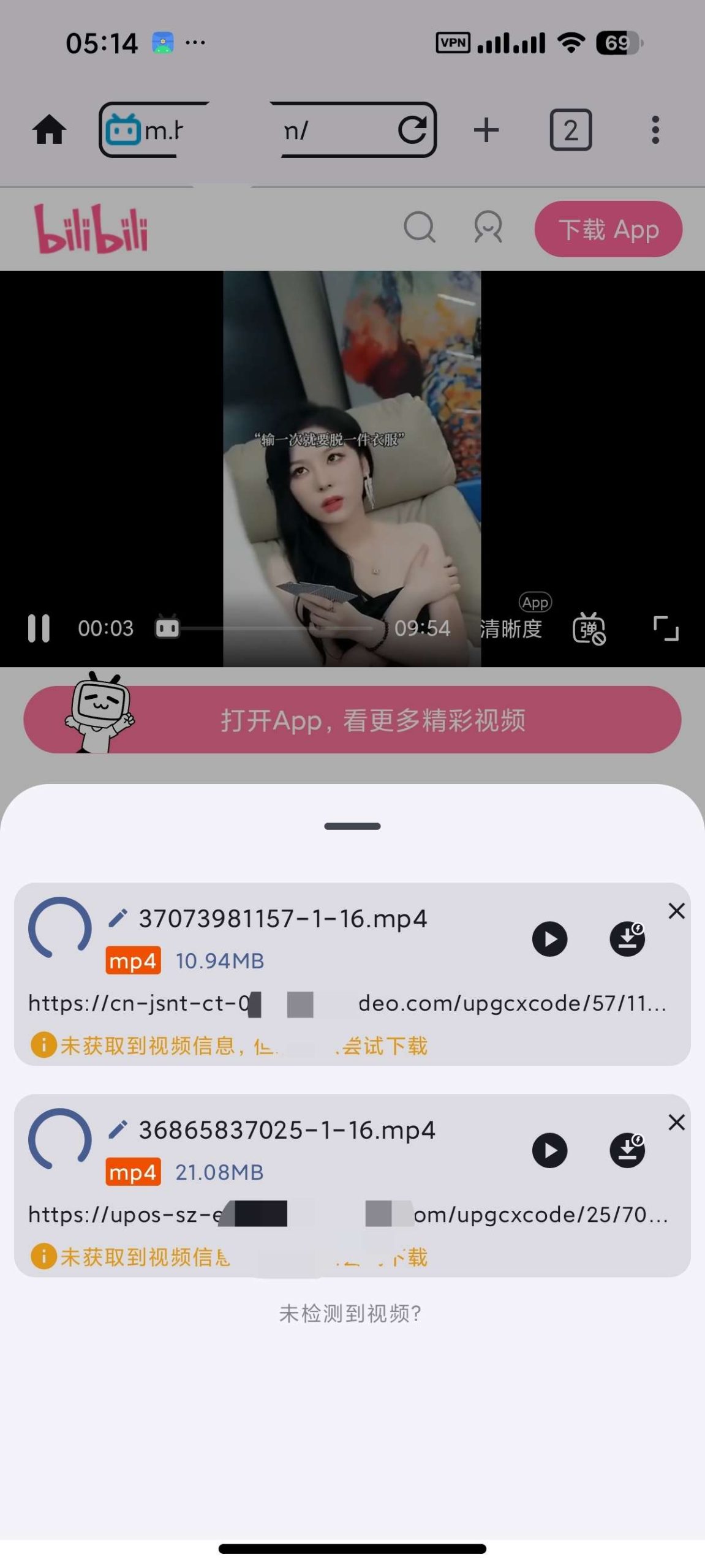Open the bilibili search icon
Image resolution: width=705 pixels, height=1568 pixels.
coord(419,228)
